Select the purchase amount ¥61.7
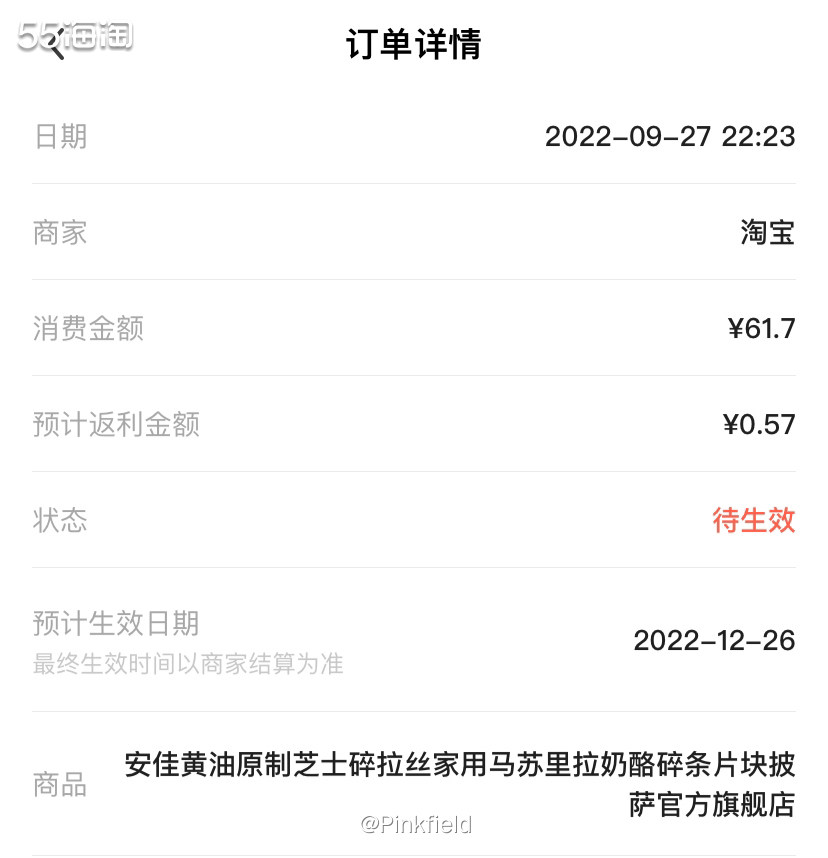828x858 pixels. coord(758,329)
